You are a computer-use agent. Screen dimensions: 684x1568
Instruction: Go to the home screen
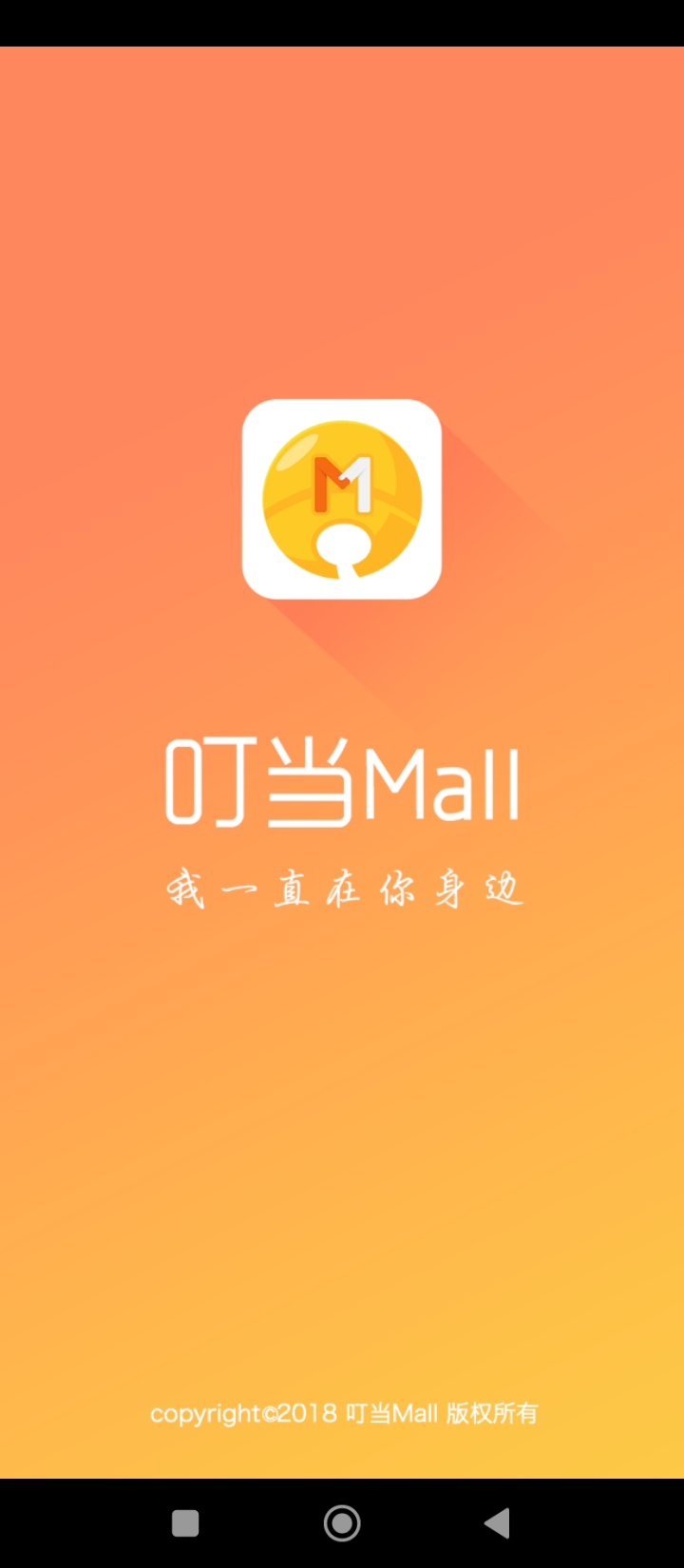tap(342, 1523)
